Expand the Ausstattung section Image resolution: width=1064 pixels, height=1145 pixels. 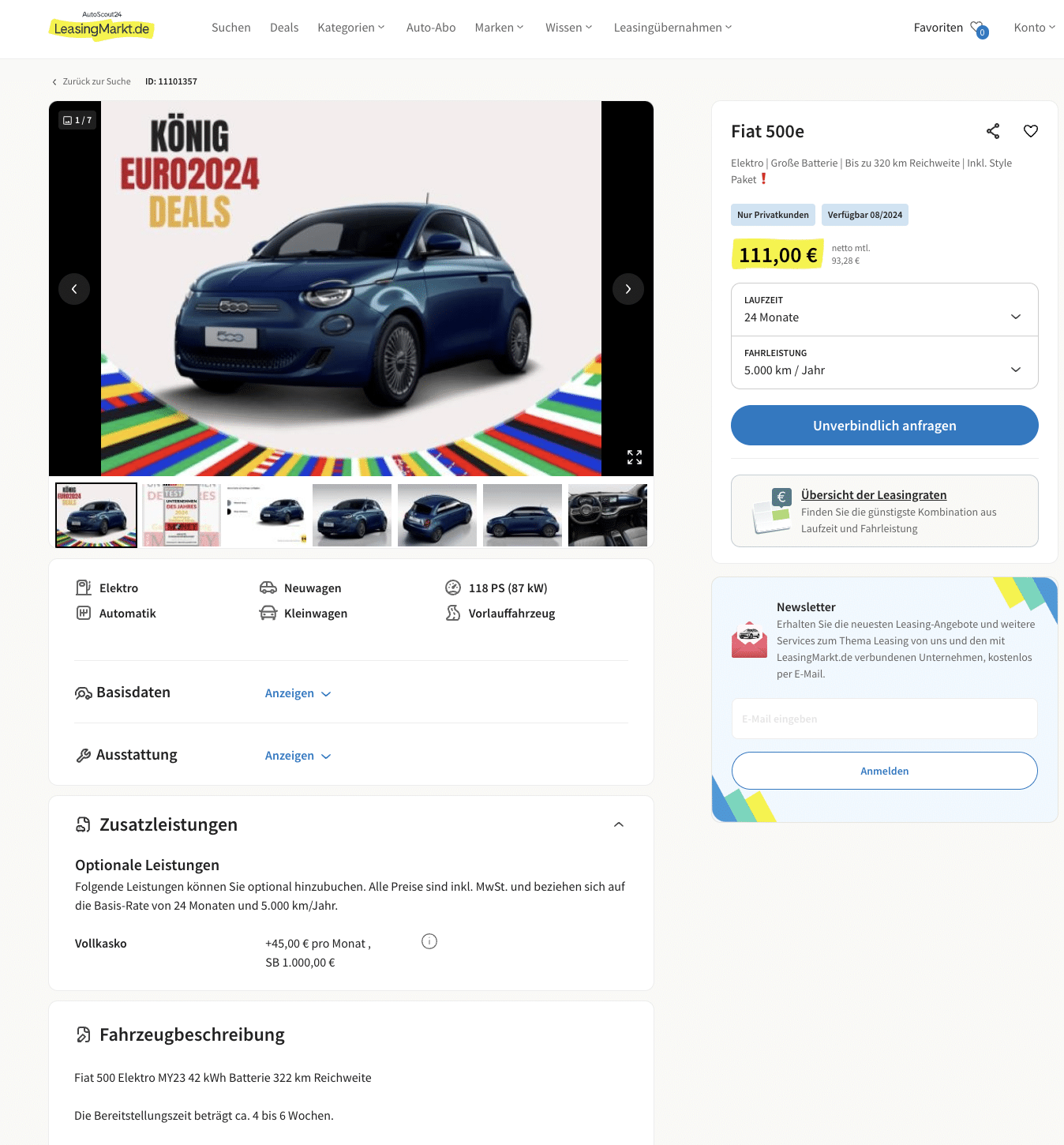point(298,756)
